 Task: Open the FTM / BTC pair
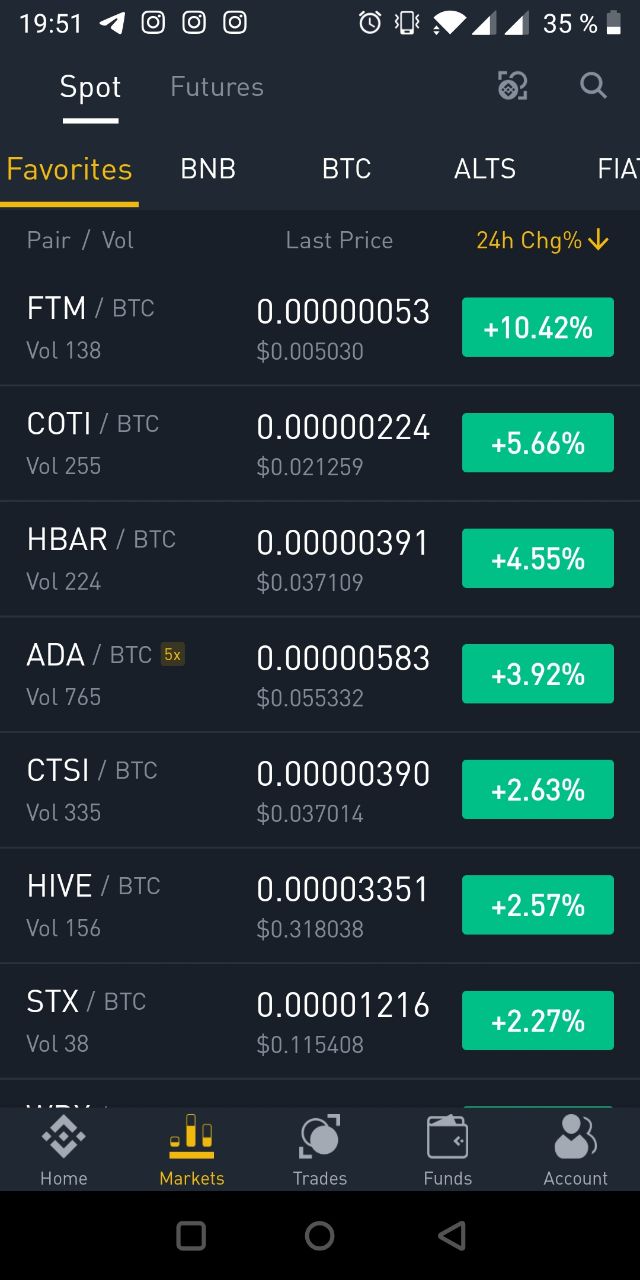[320, 328]
